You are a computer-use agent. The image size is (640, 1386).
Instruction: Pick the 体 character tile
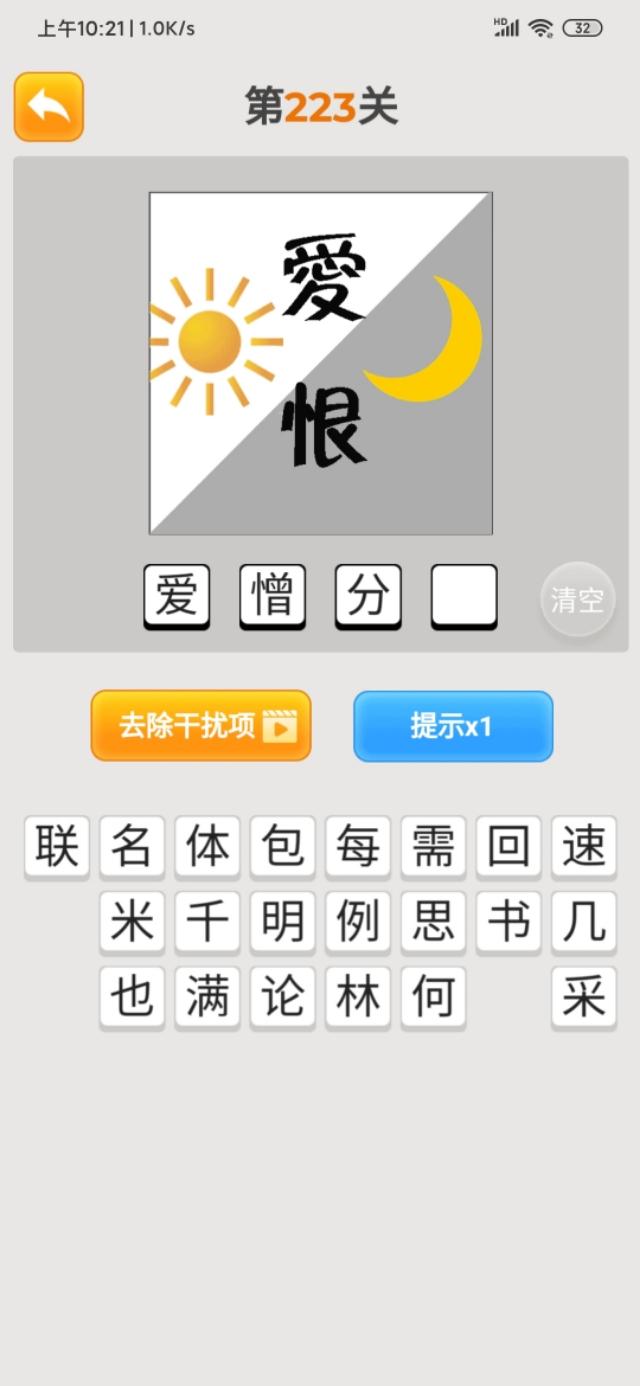(x=208, y=847)
